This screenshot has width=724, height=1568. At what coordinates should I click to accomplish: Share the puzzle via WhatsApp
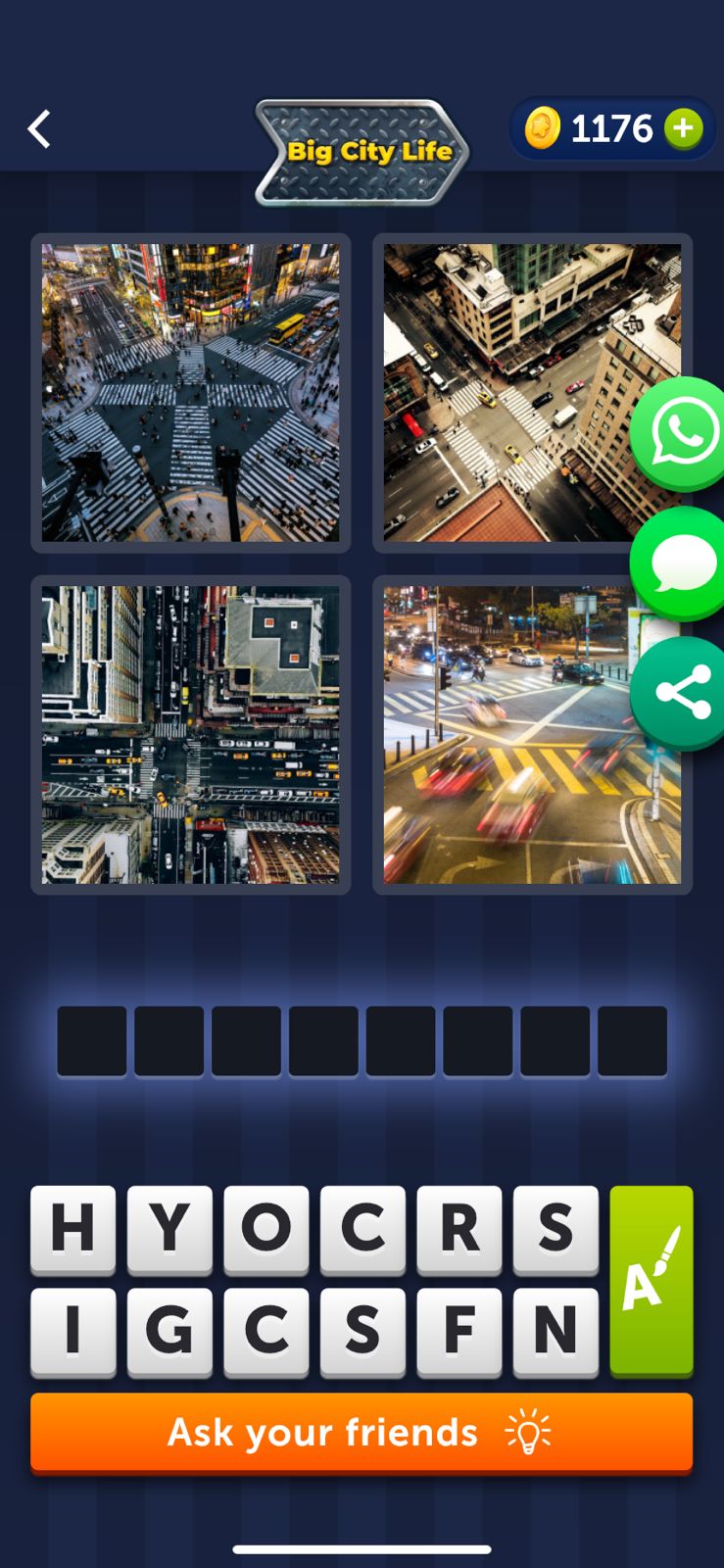pos(683,432)
